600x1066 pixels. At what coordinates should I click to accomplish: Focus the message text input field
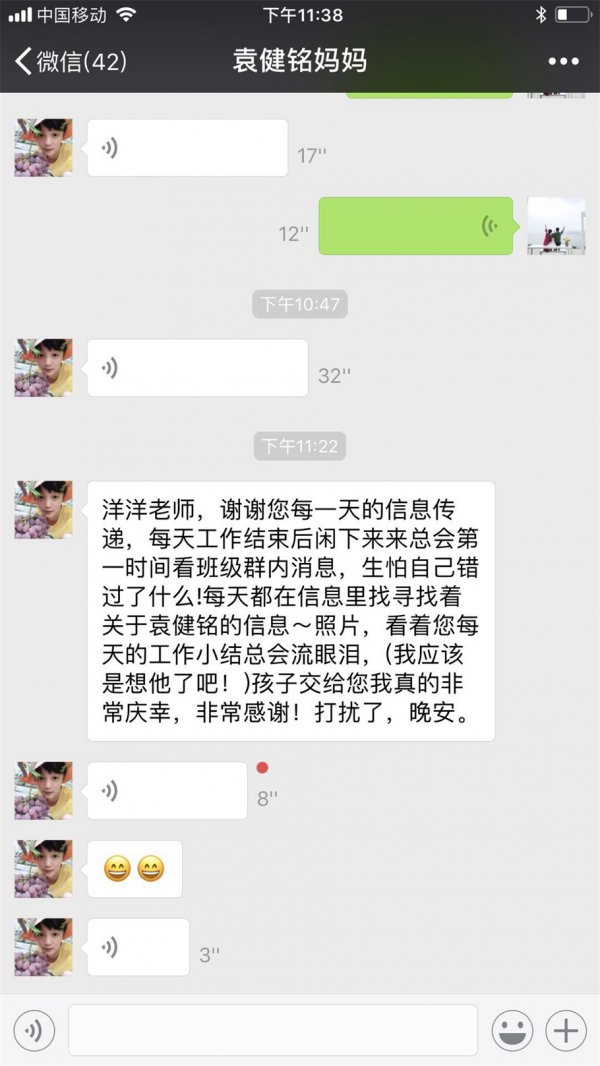[x=273, y=1030]
